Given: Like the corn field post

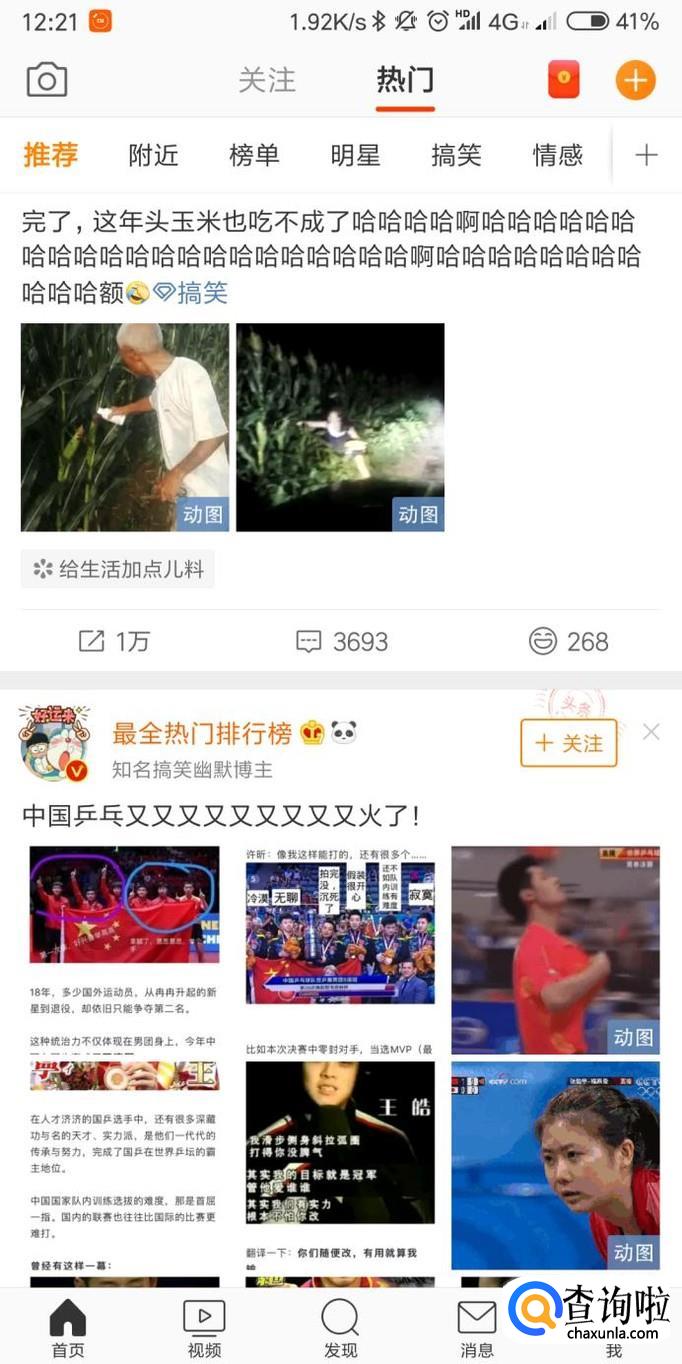Looking at the screenshot, I should pyautogui.click(x=568, y=641).
